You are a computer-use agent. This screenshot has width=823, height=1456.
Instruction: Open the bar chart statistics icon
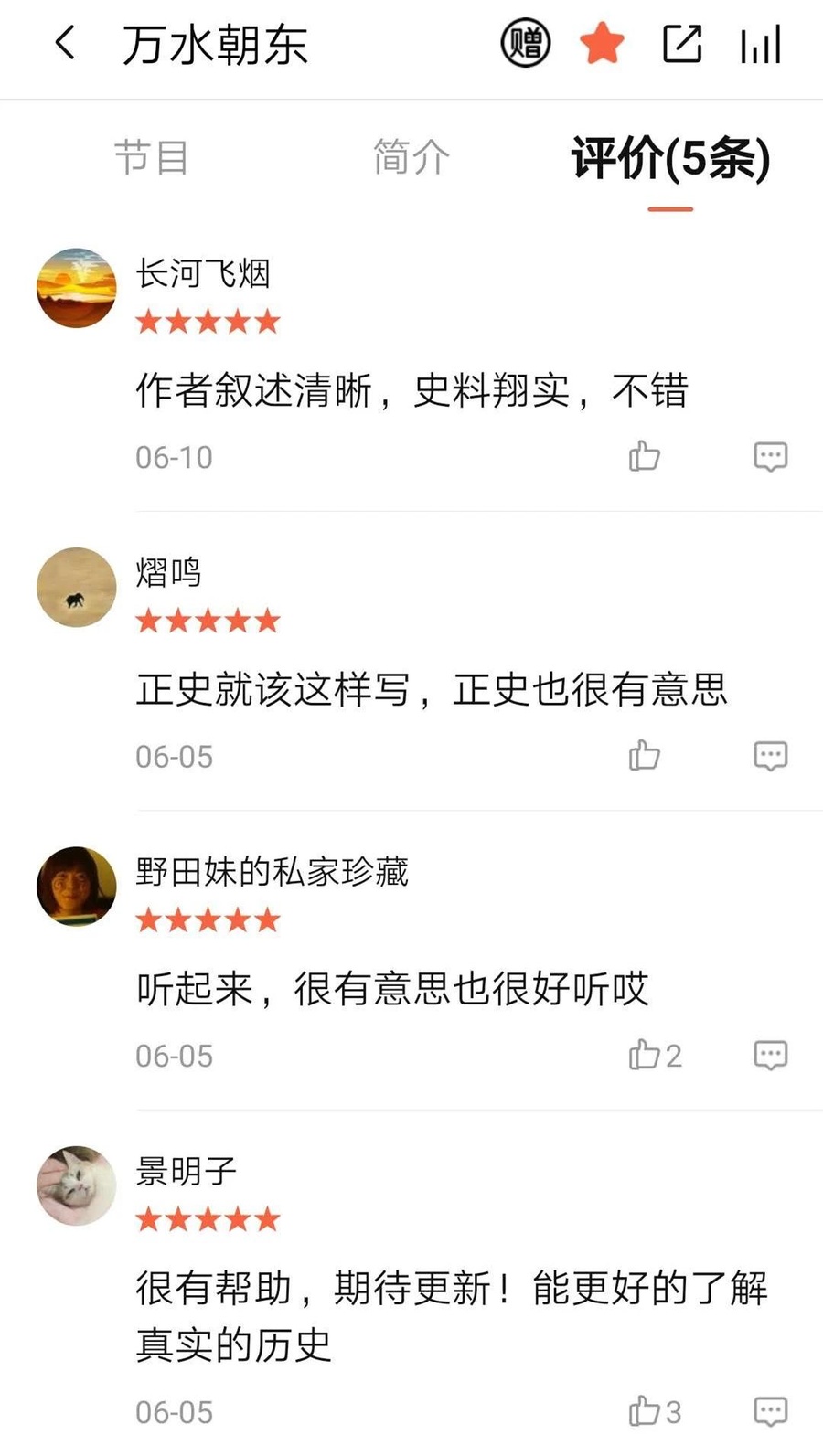(761, 43)
